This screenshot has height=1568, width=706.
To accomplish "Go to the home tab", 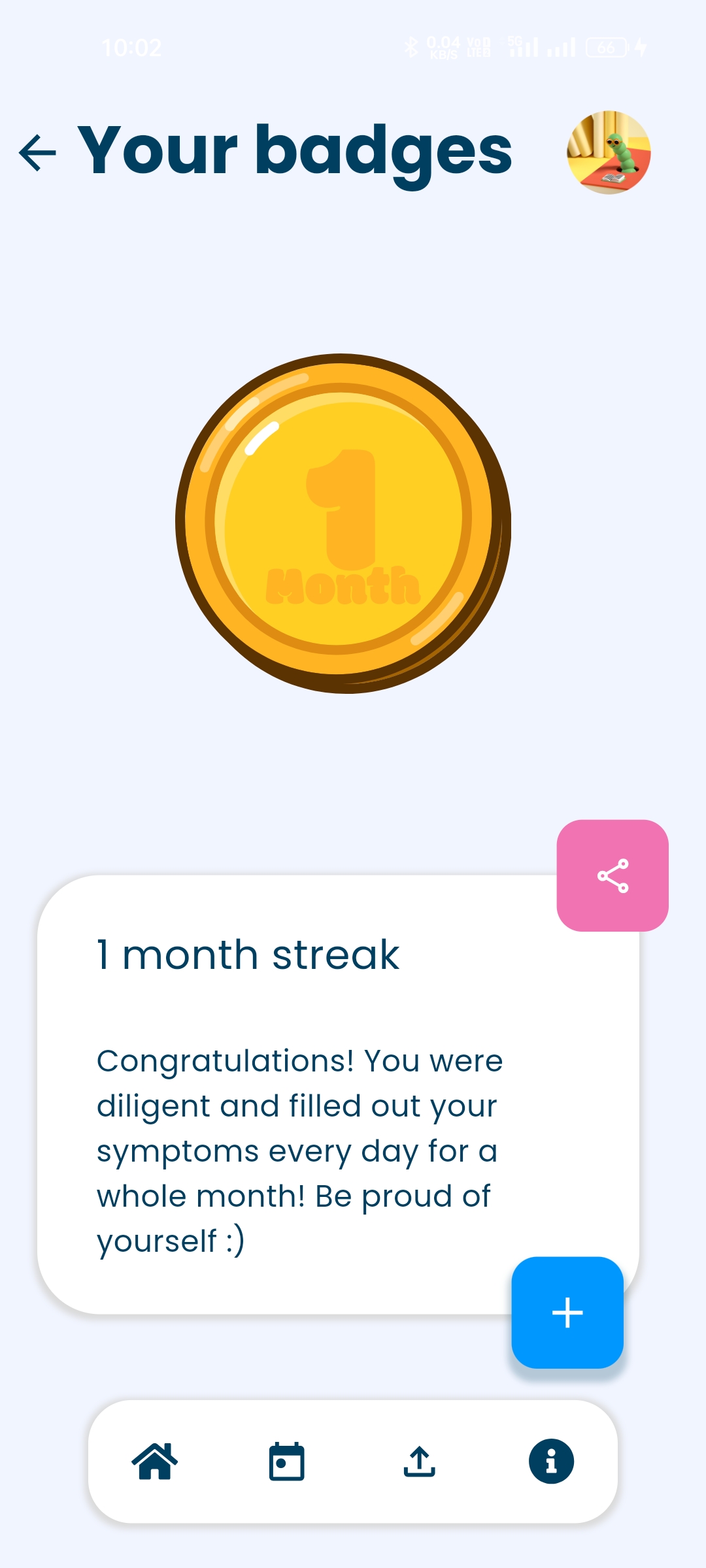I will [x=155, y=1462].
